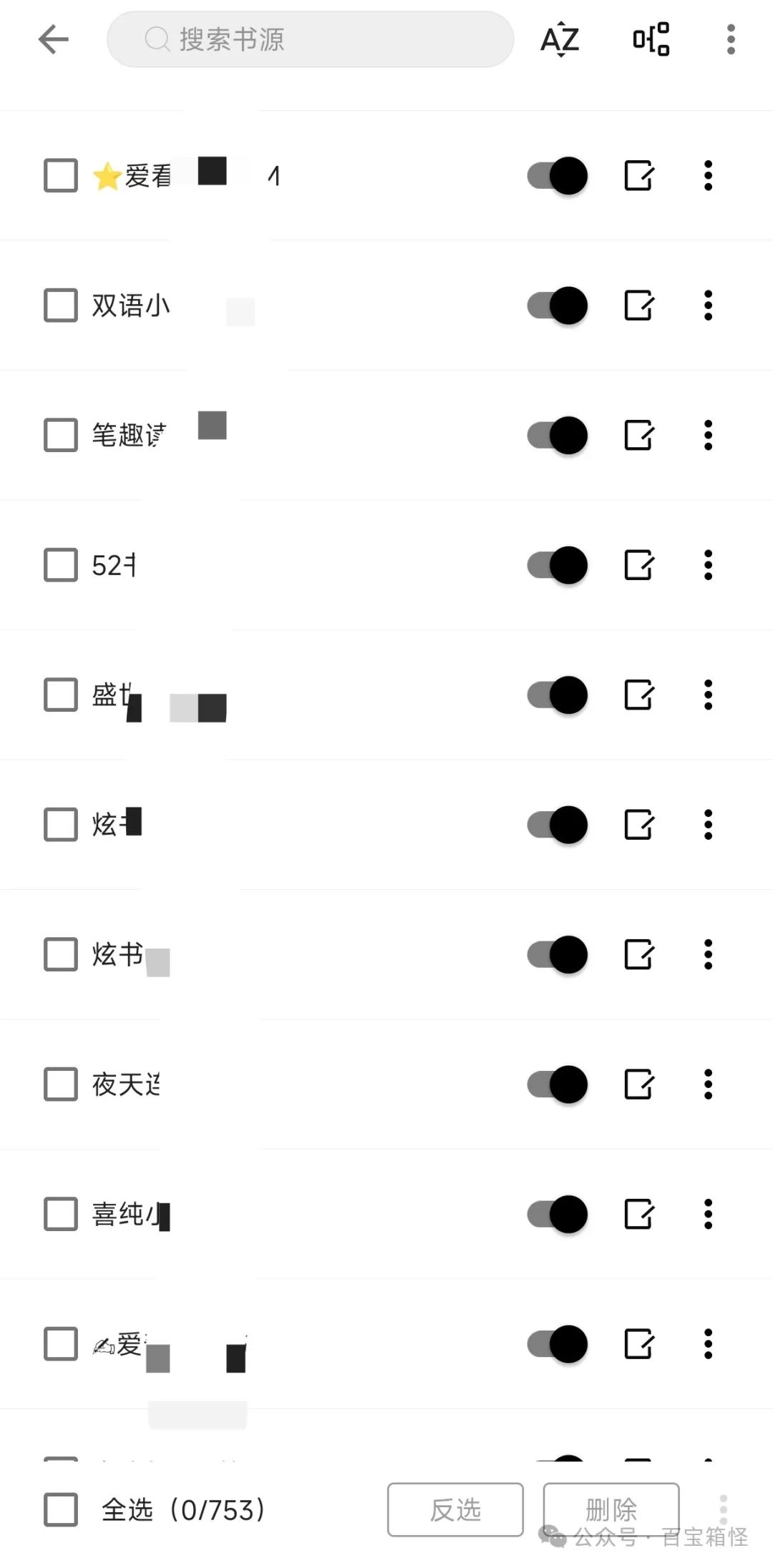Image resolution: width=773 pixels, height=1568 pixels.
Task: Open the group management icon
Action: pyautogui.click(x=651, y=39)
